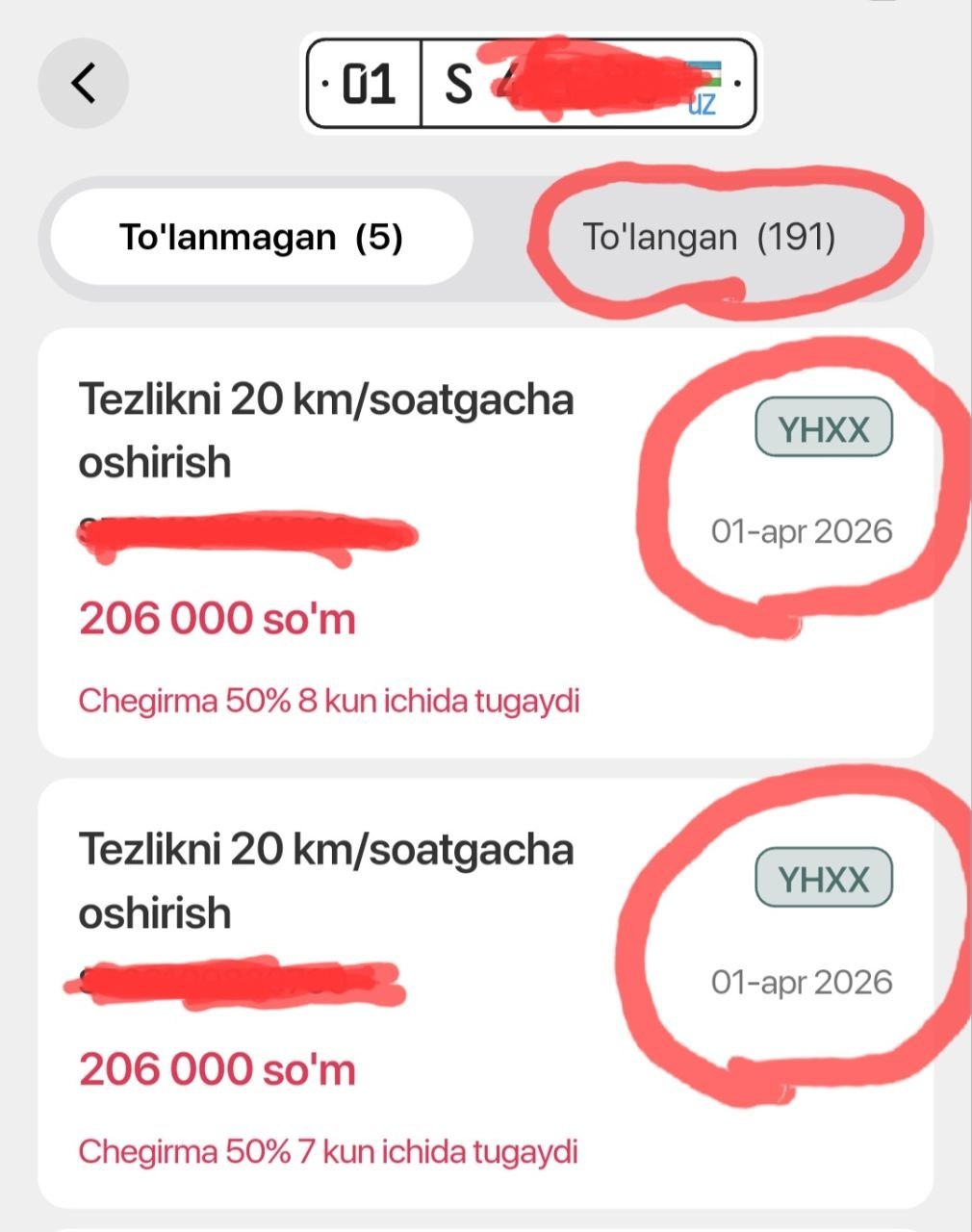Select the To'lanmagan (5) tab
Image resolution: width=972 pixels, height=1232 pixels.
point(261,237)
